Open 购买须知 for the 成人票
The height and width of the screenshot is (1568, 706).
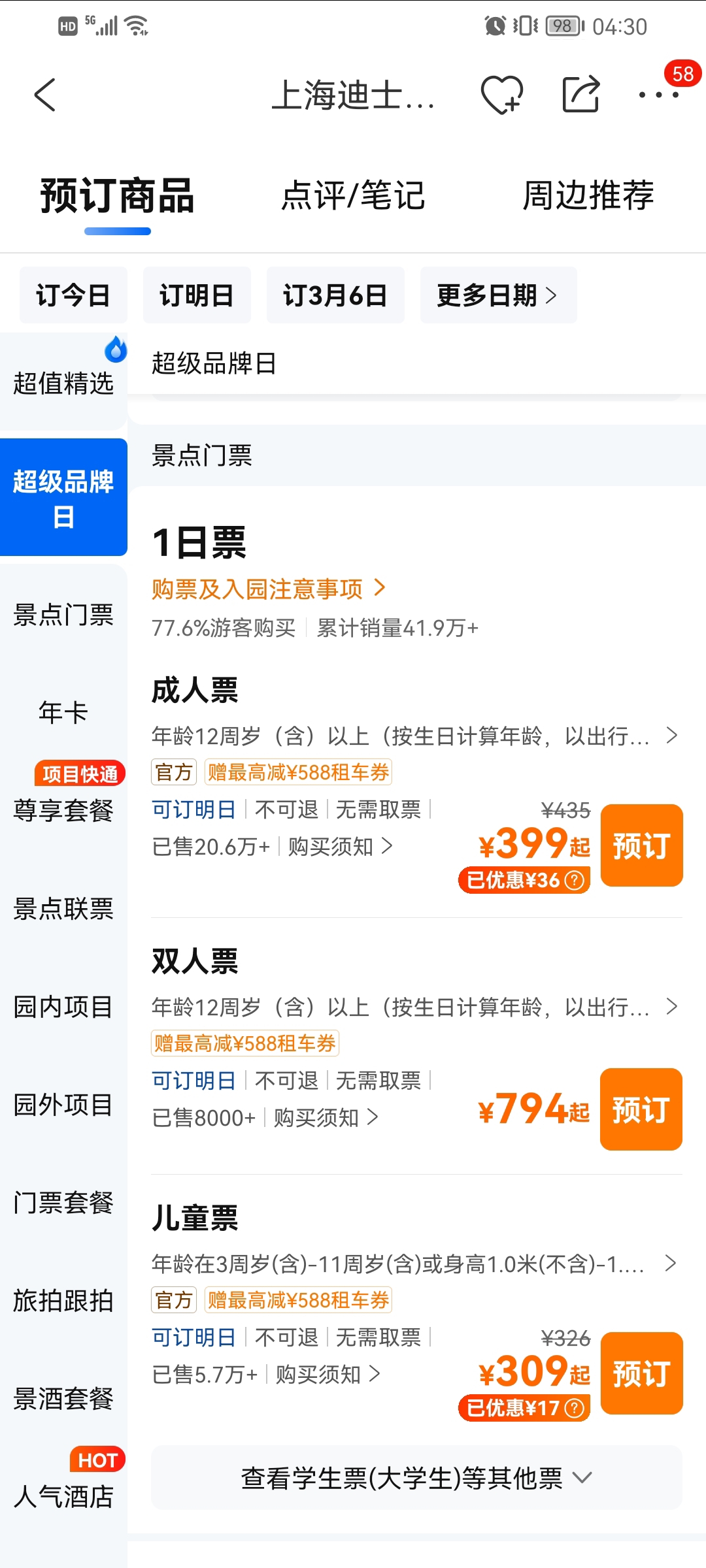[340, 847]
